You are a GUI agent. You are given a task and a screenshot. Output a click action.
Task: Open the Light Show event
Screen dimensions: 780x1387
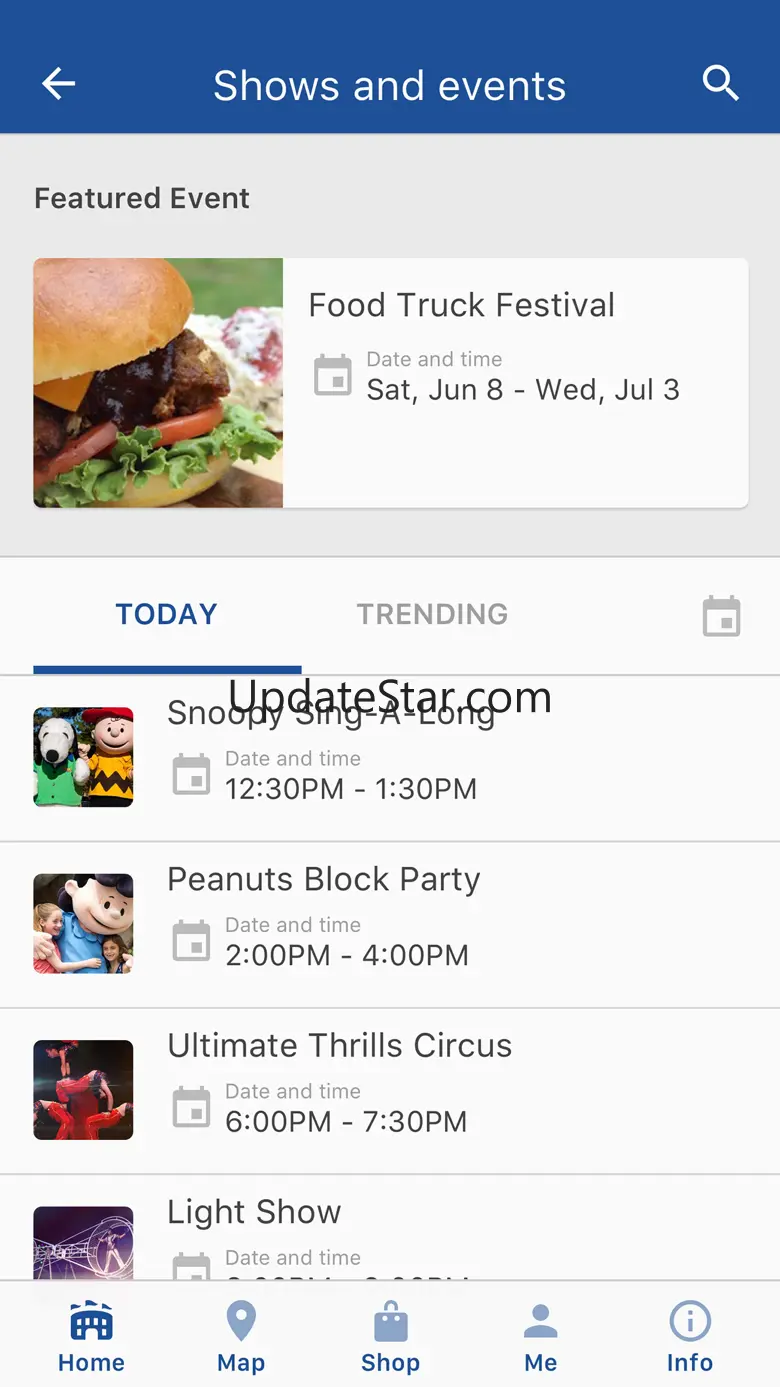coord(390,1228)
